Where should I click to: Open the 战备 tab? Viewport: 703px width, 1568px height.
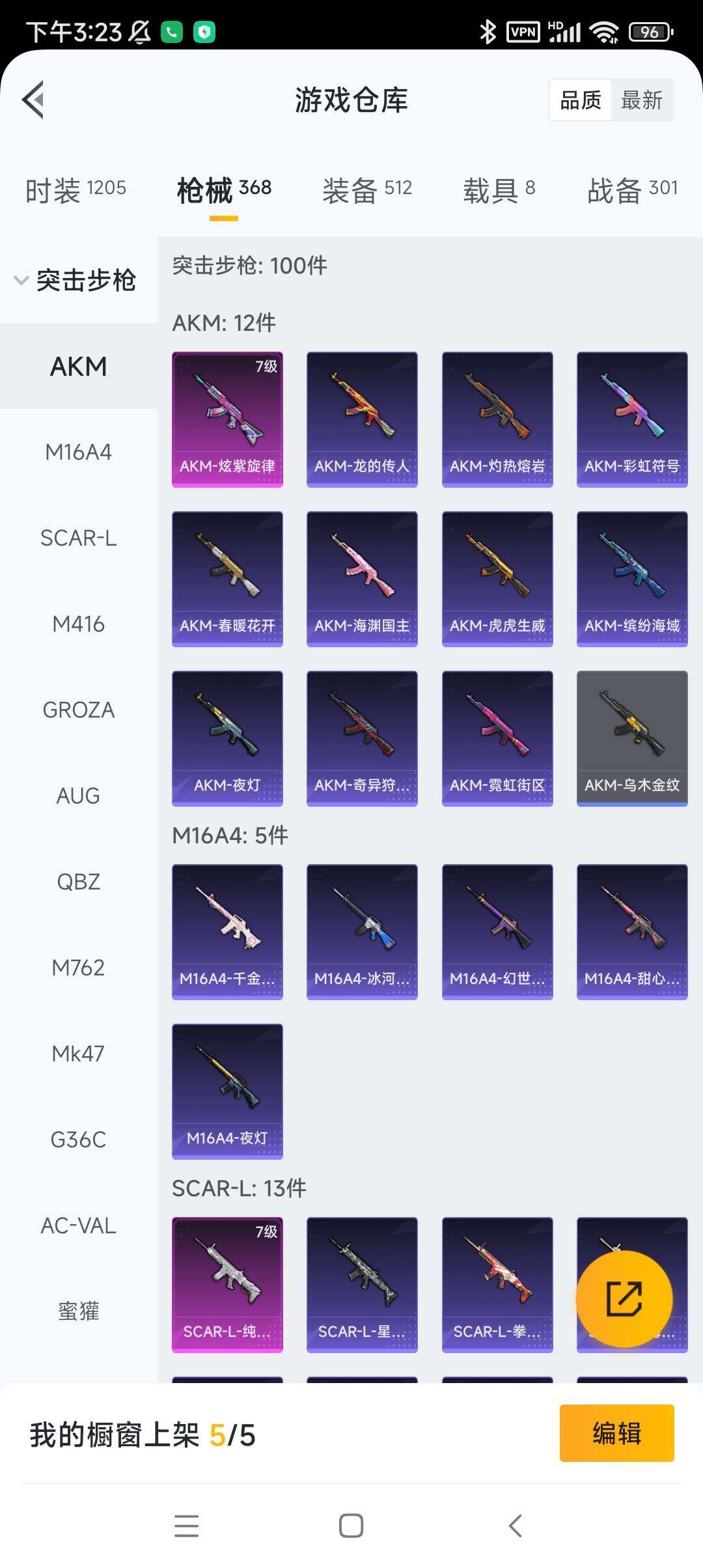632,189
